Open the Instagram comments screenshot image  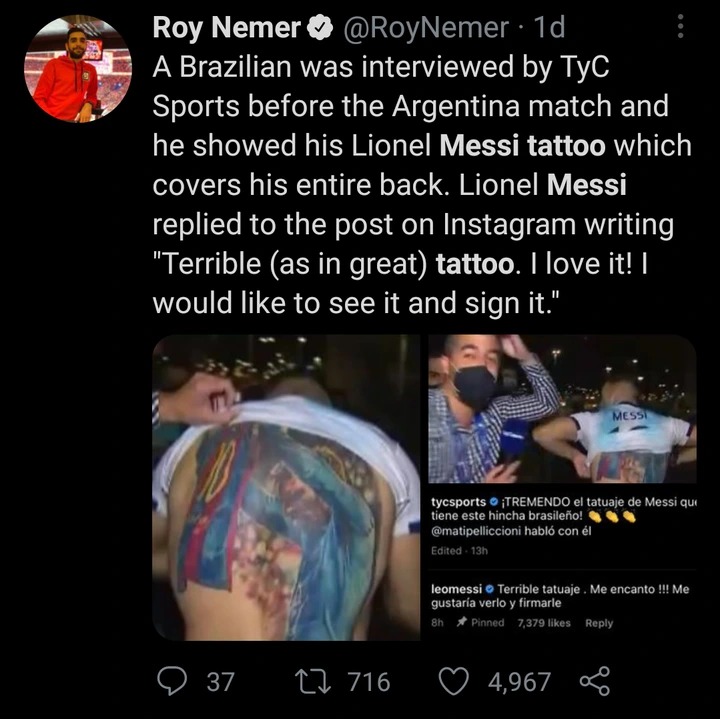click(x=562, y=564)
